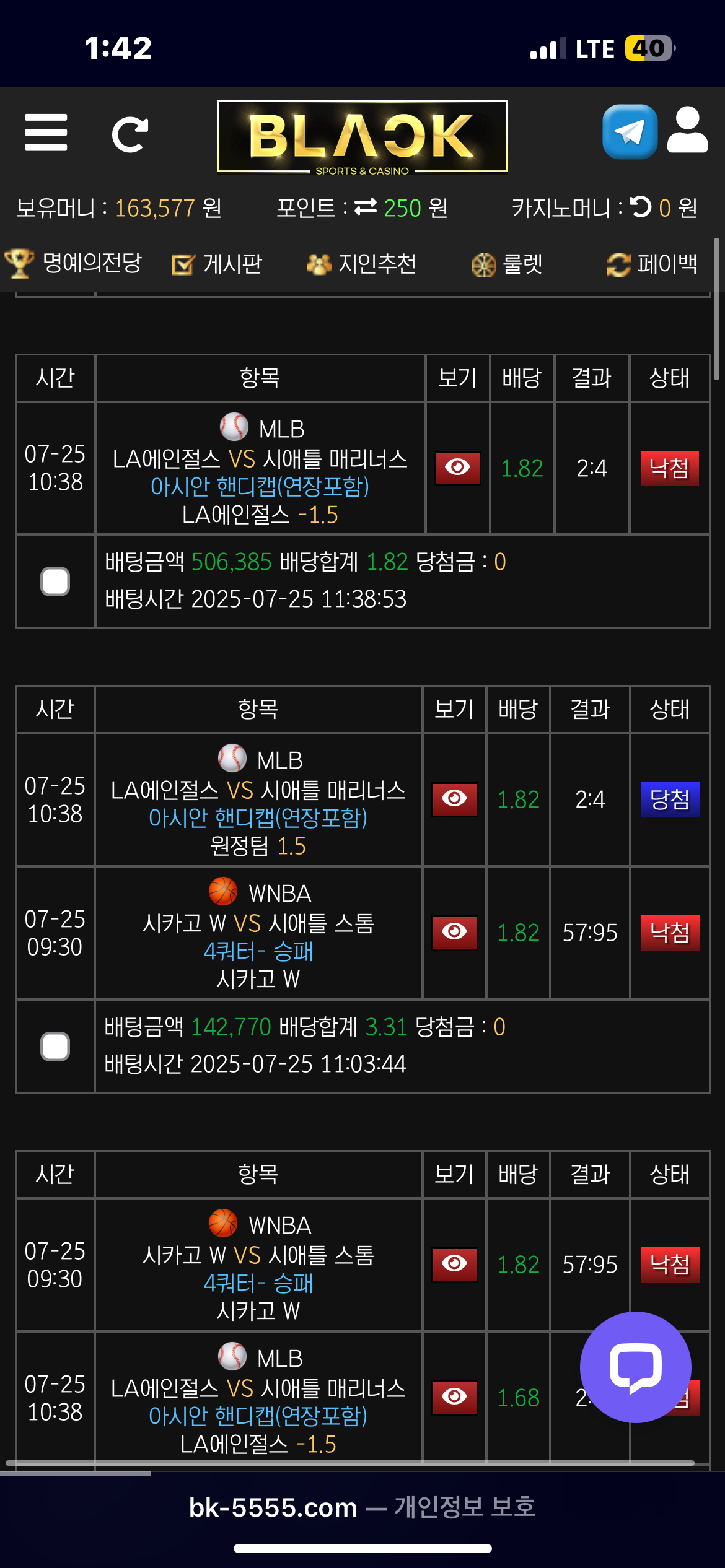Tap the BLACK Sports & Casino logo

click(x=362, y=137)
